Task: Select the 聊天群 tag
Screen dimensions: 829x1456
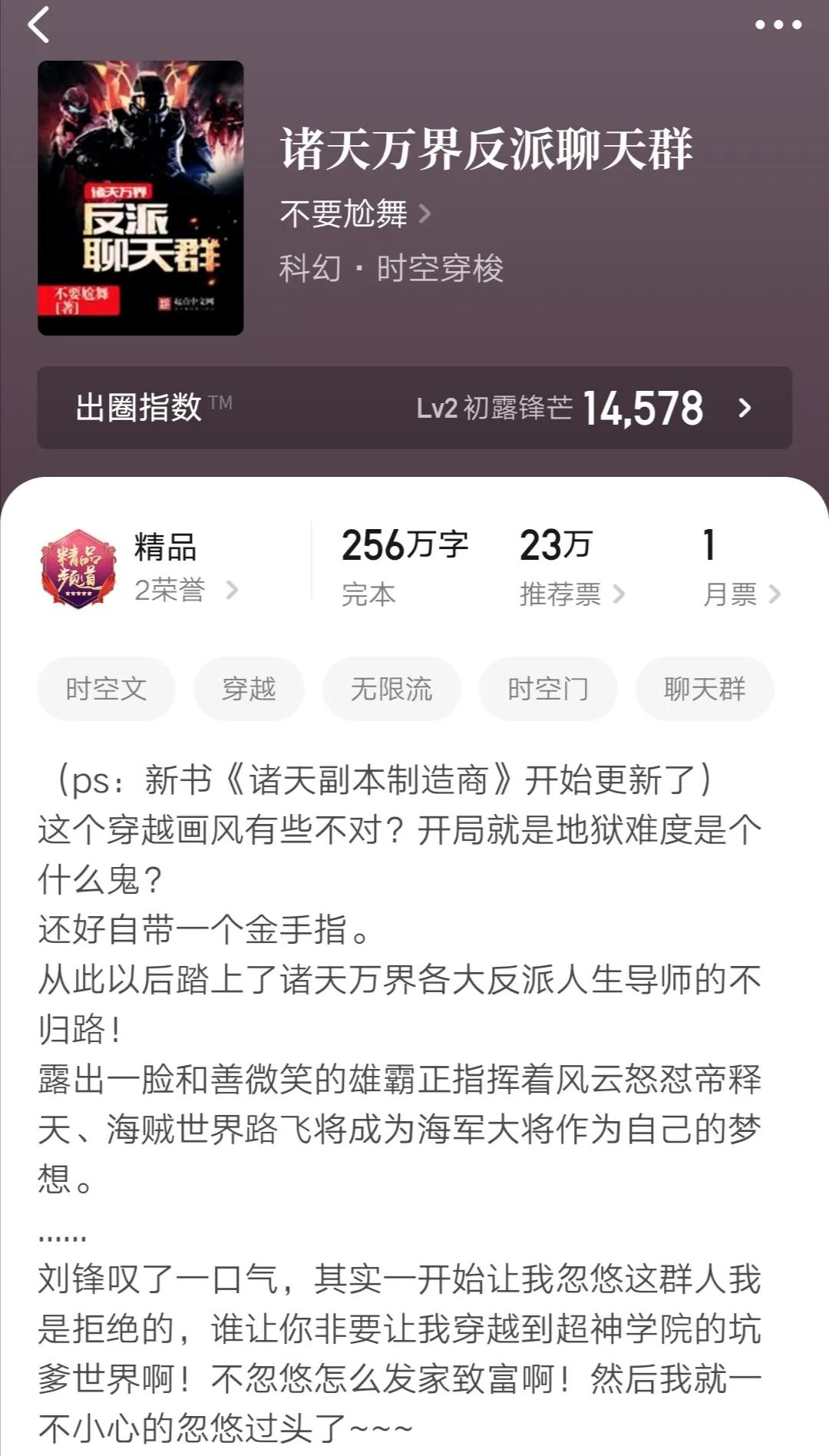Action: pos(704,689)
